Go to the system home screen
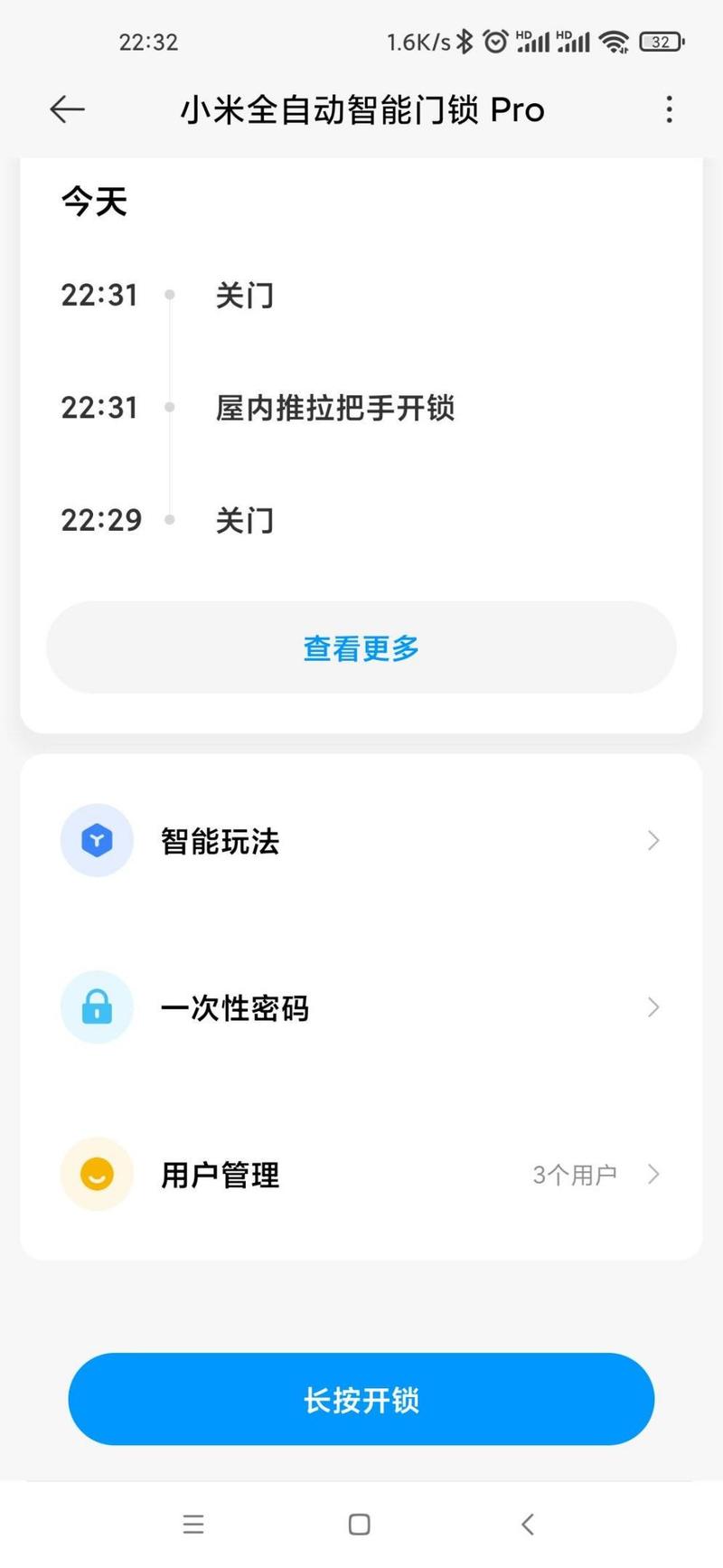Screen dimensions: 723x1568 pyautogui.click(x=360, y=1525)
